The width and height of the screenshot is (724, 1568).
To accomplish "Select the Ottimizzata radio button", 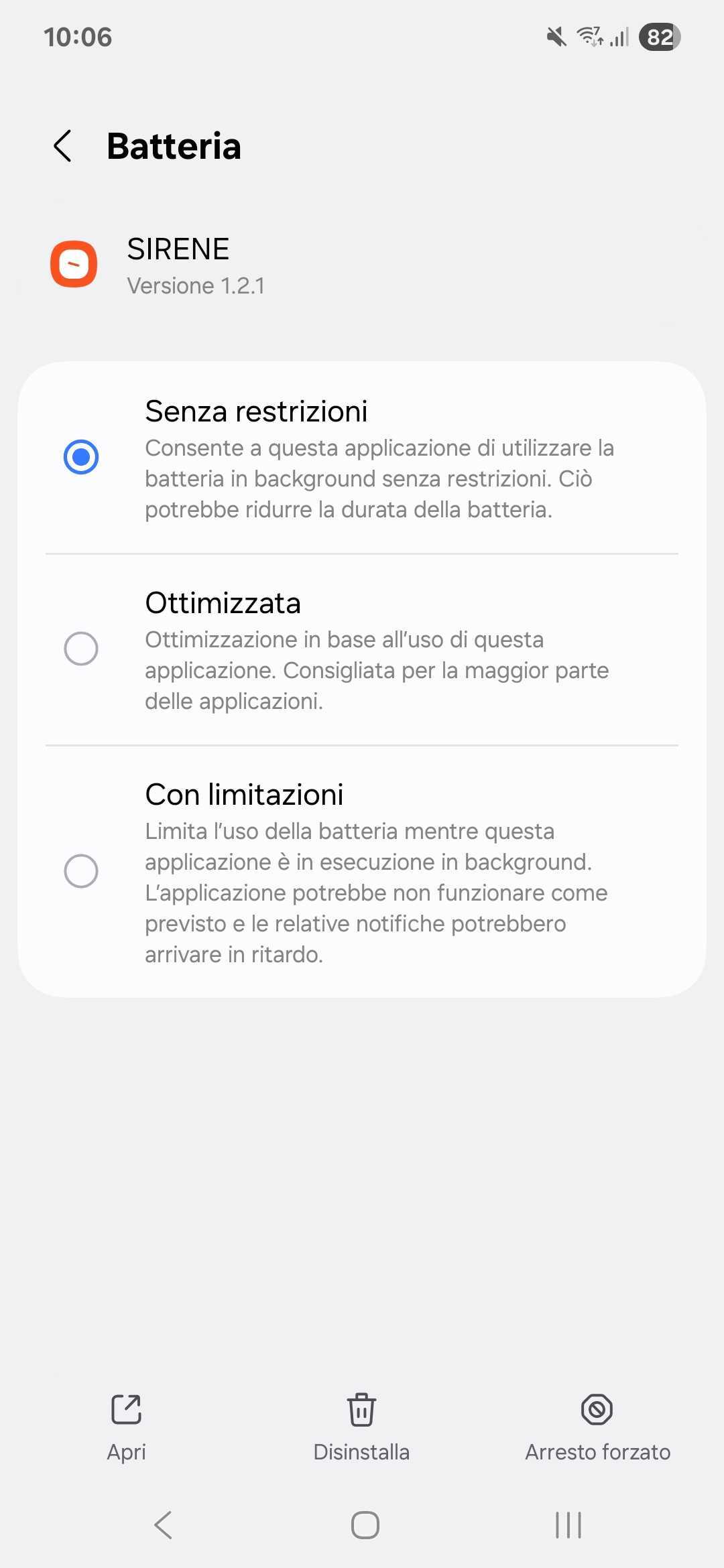I will point(81,648).
